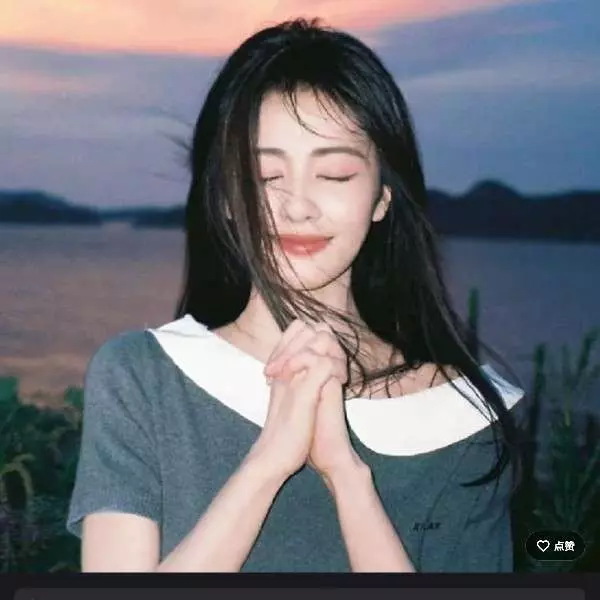600x600 pixels.
Task: Like the photo with the 点赞 button
Action: tap(556, 546)
